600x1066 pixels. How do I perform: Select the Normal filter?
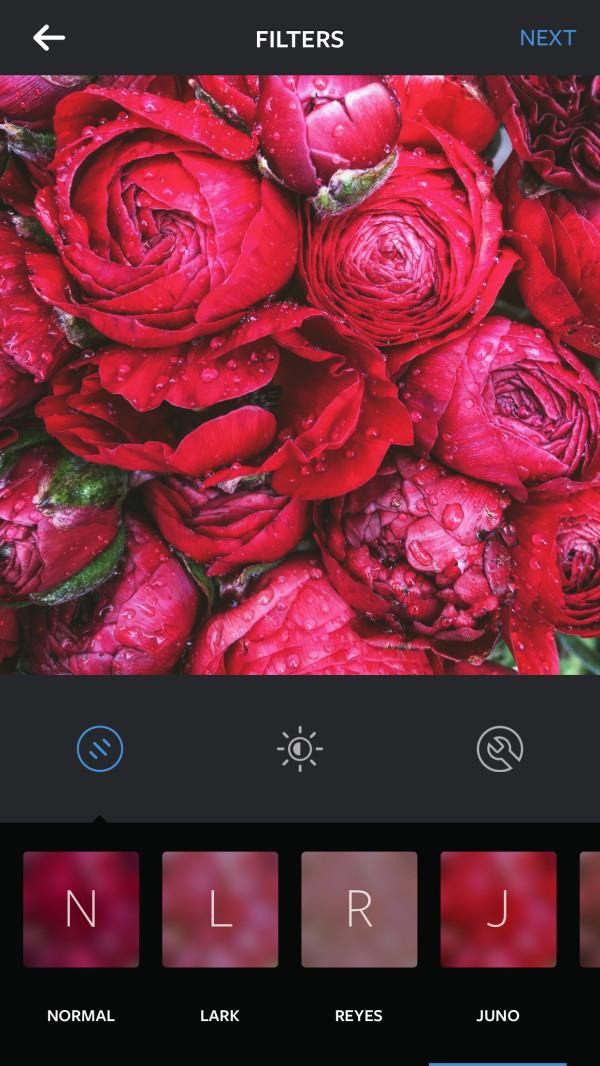[81, 909]
